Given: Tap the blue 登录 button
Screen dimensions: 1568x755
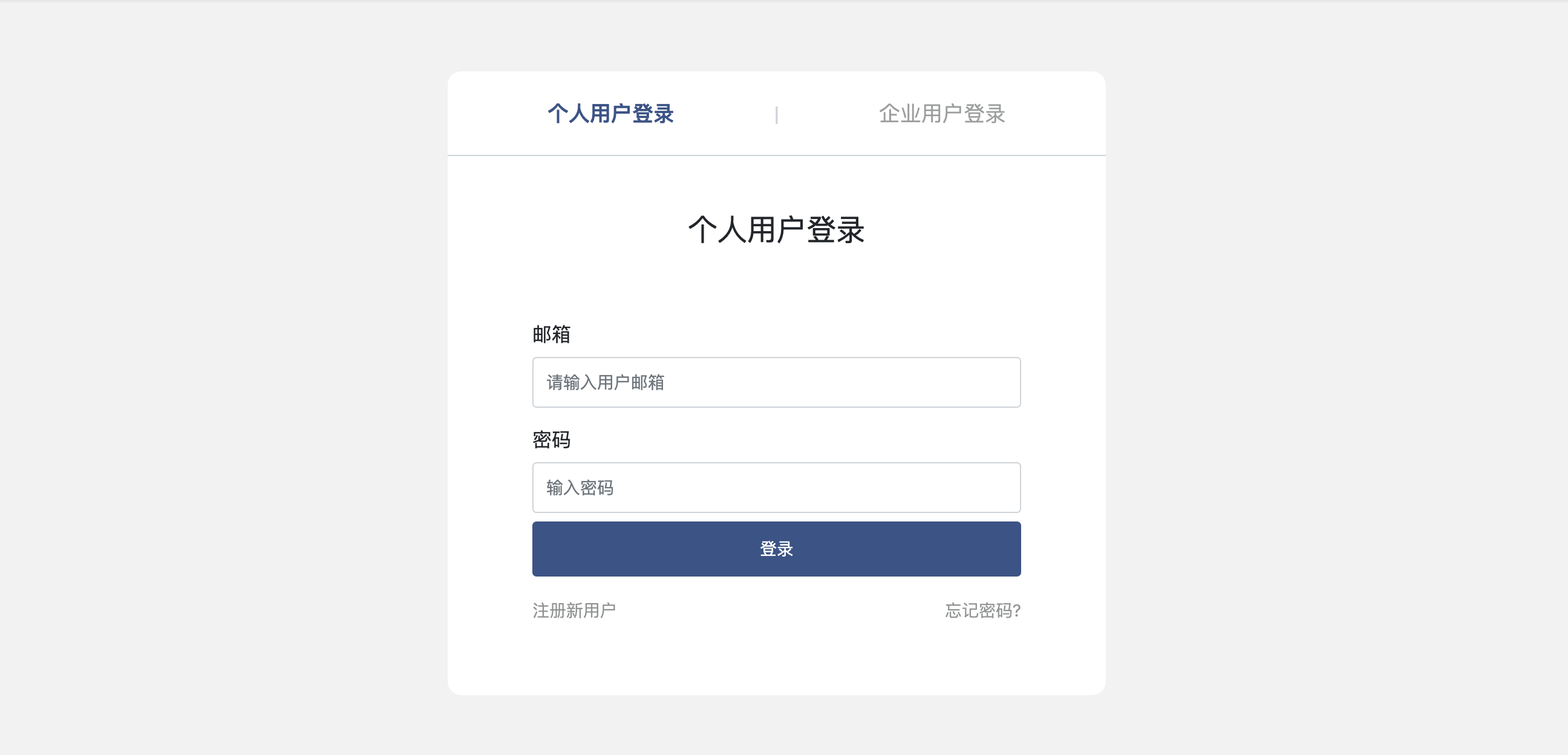Looking at the screenshot, I should click(776, 549).
